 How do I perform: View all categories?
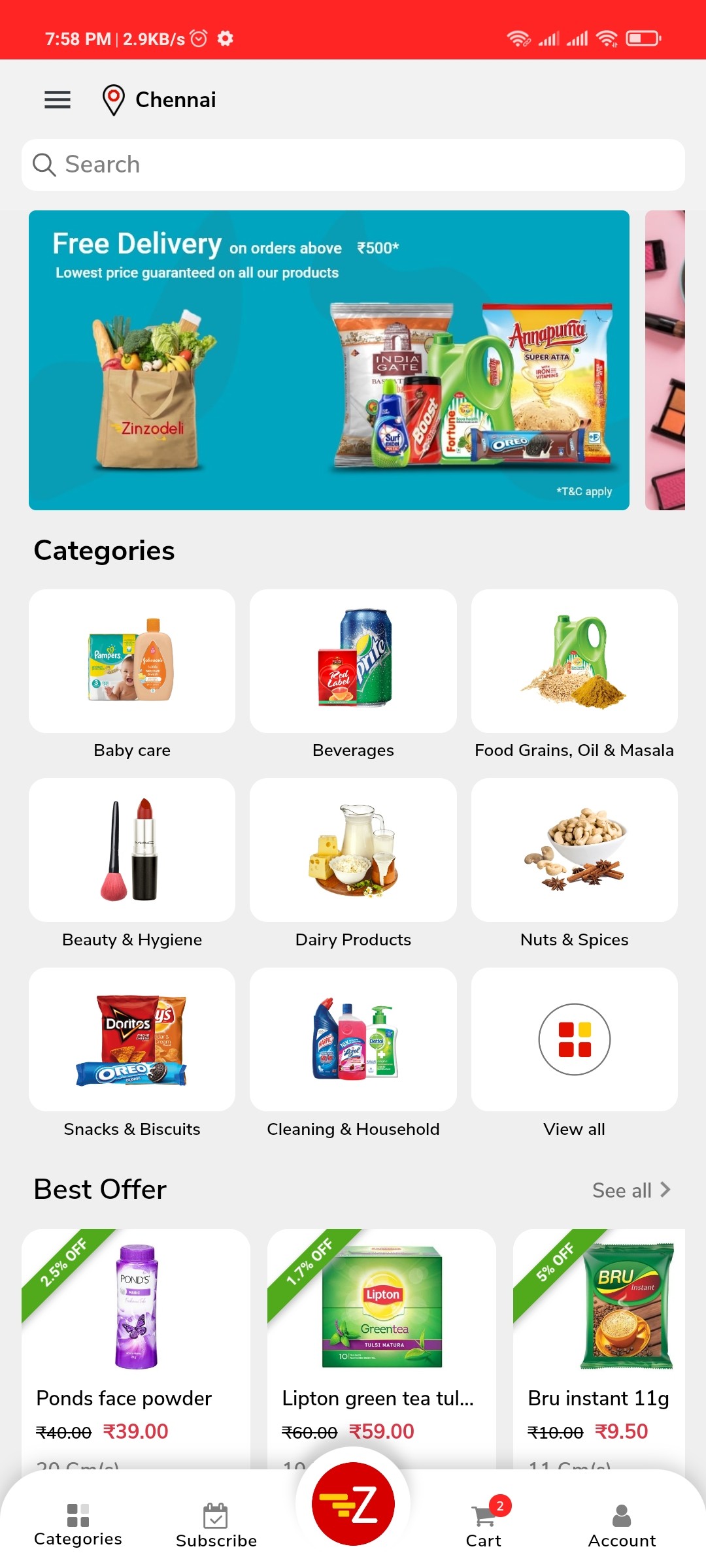point(574,1039)
